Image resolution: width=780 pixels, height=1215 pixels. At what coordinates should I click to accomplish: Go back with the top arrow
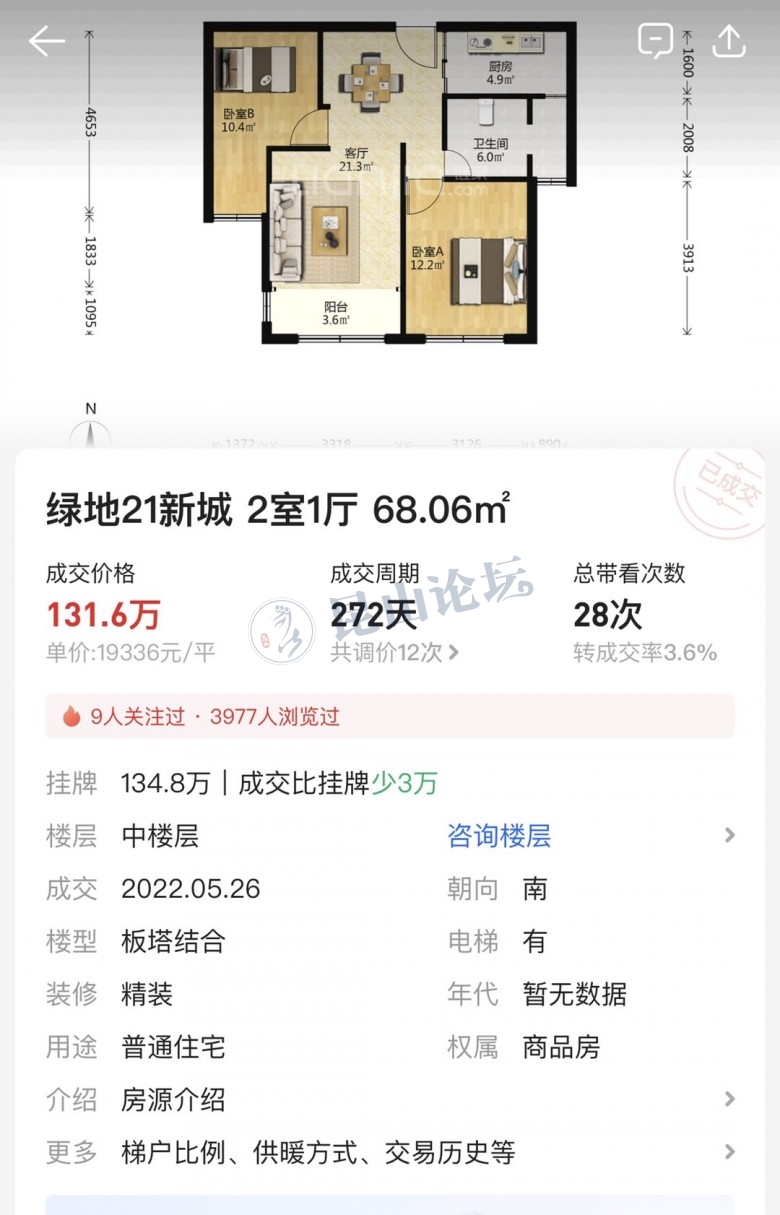pos(46,41)
